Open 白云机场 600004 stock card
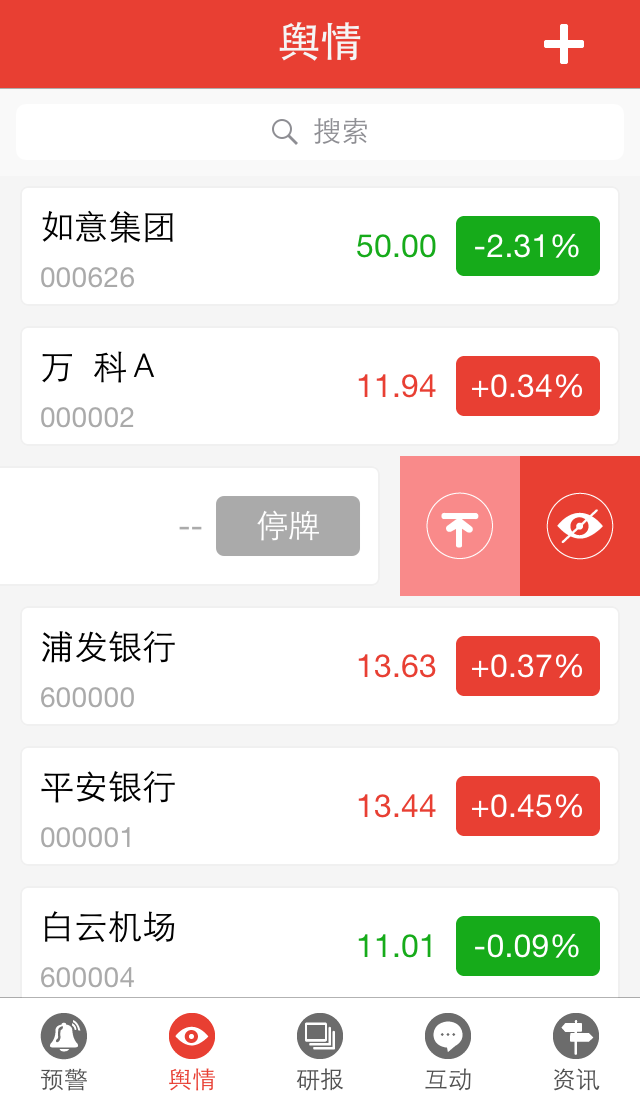Image resolution: width=640 pixels, height=1096 pixels. coord(320,943)
